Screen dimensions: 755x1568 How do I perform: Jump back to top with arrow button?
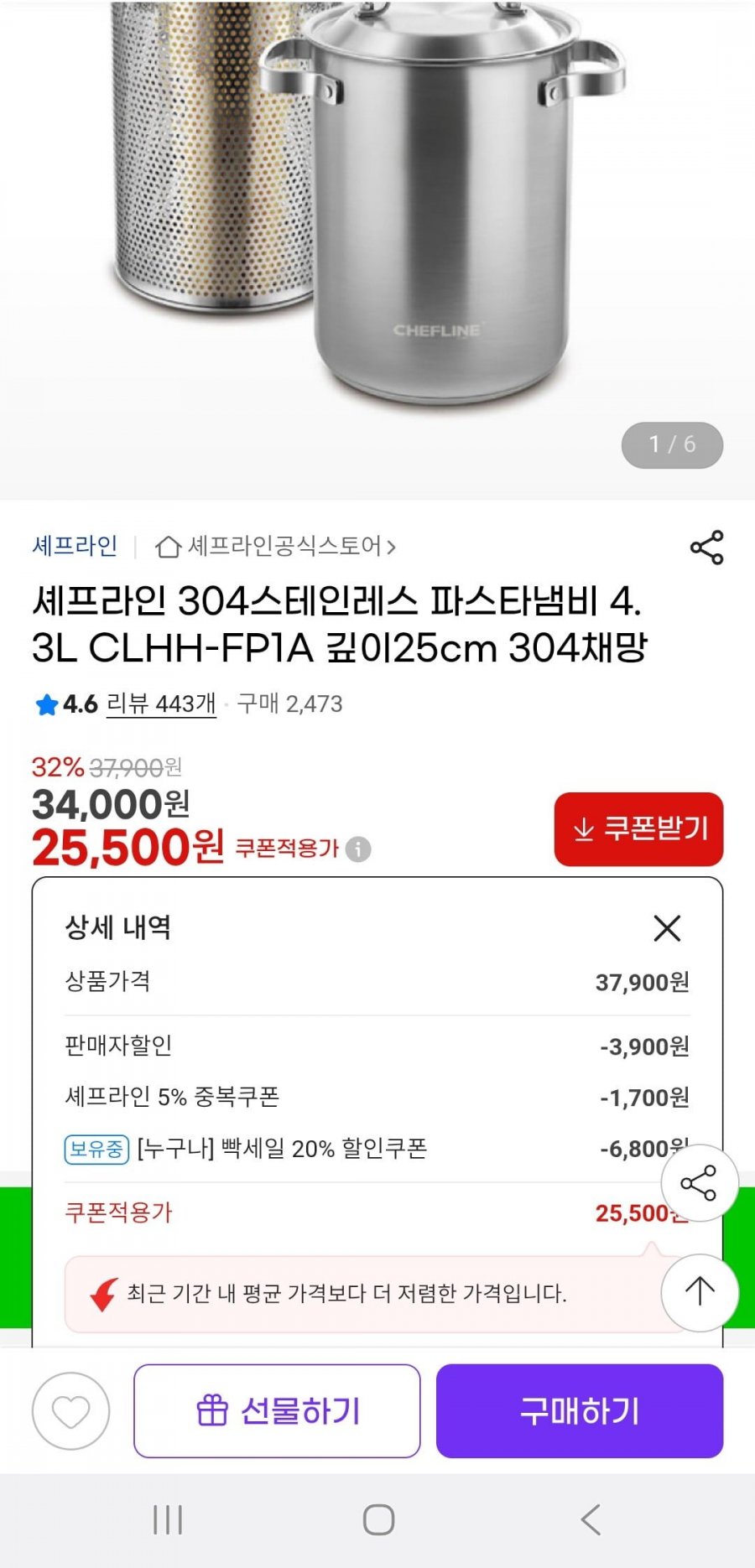pos(700,1291)
